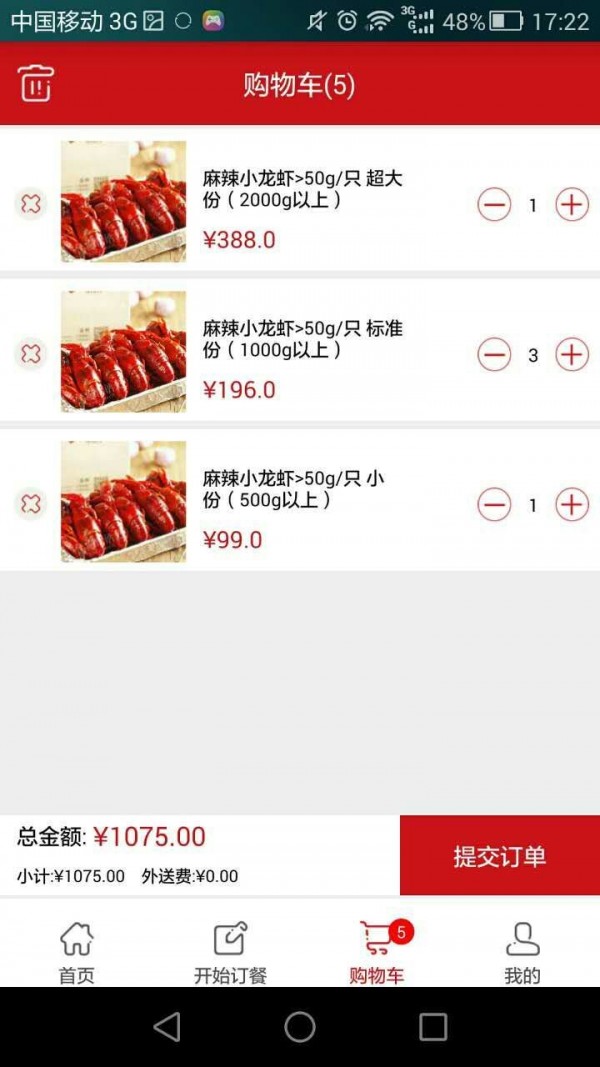The image size is (600, 1067).
Task: Select the 购物车 cart tab
Action: pos(377,953)
